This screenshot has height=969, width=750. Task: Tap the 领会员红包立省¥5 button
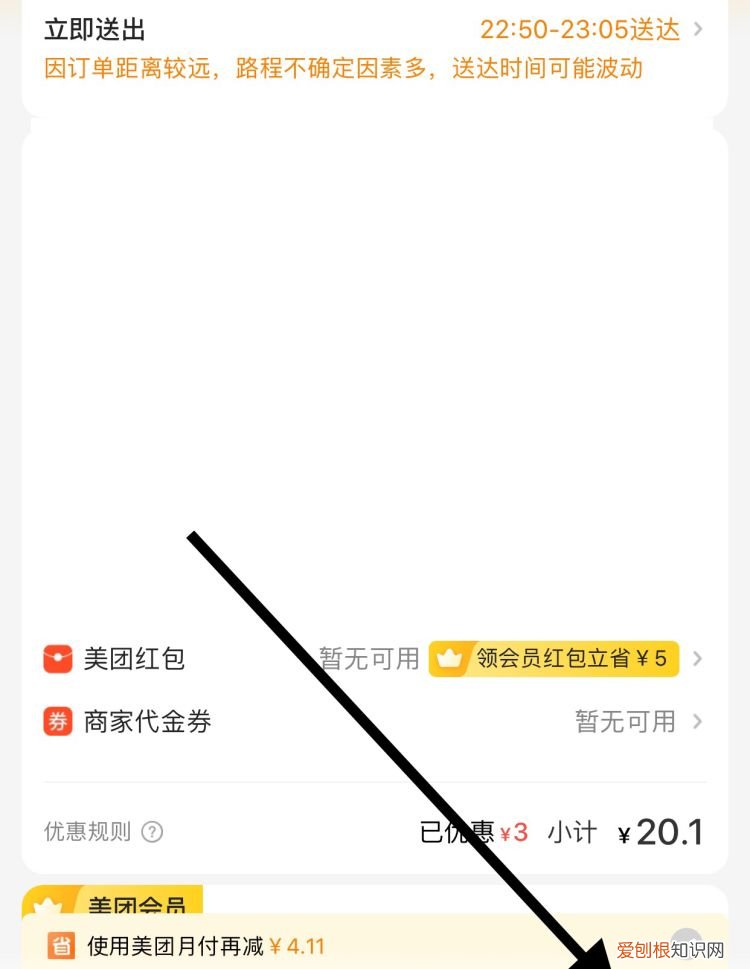click(553, 658)
